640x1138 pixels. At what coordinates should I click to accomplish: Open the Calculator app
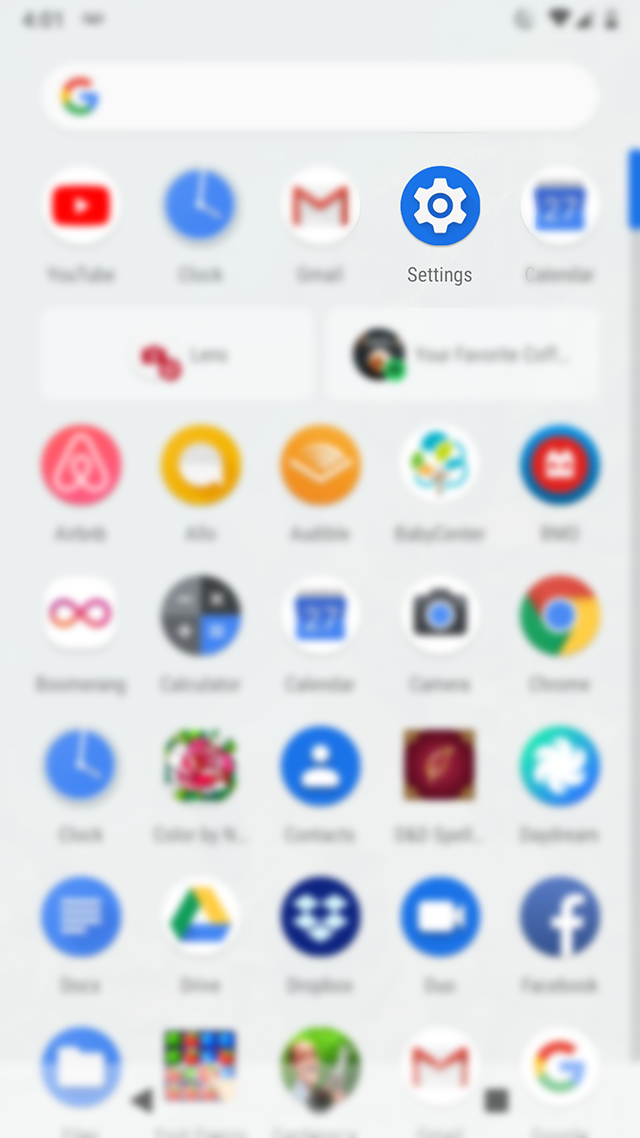point(200,615)
